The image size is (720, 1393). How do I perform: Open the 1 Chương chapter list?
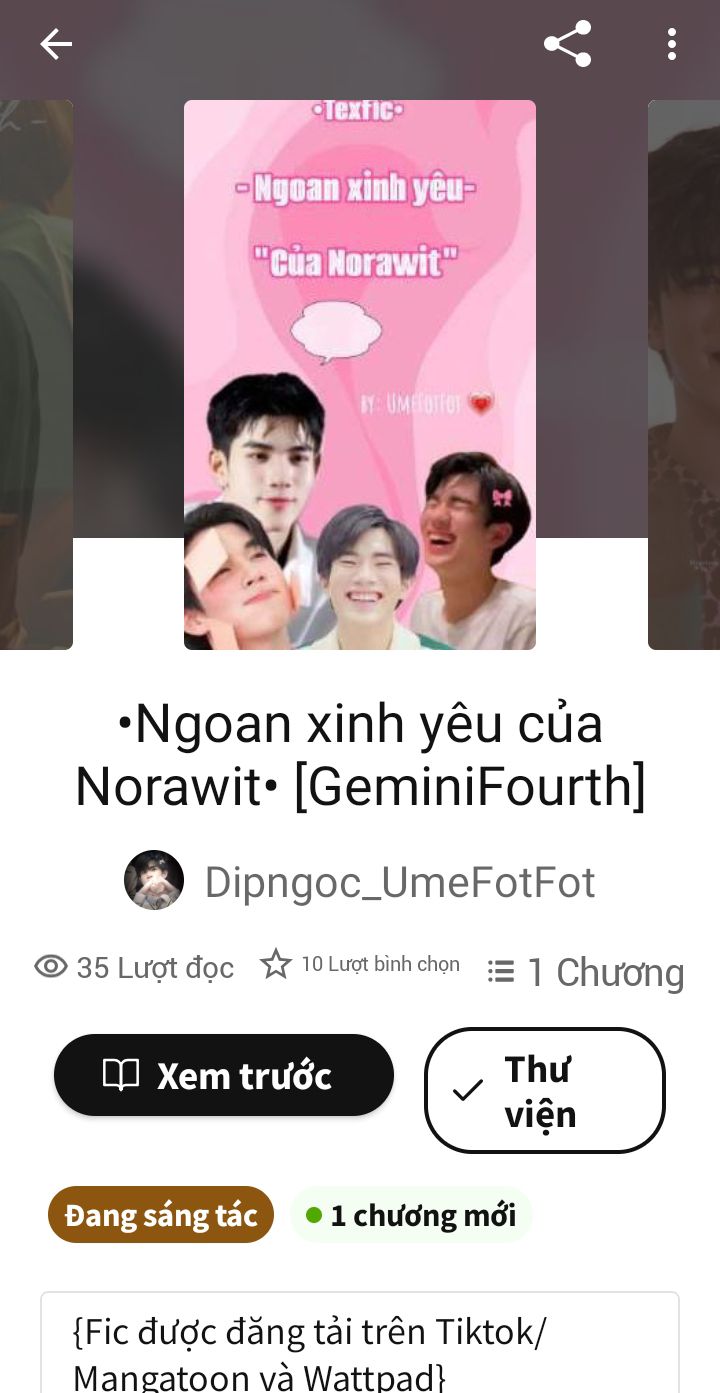(x=586, y=972)
